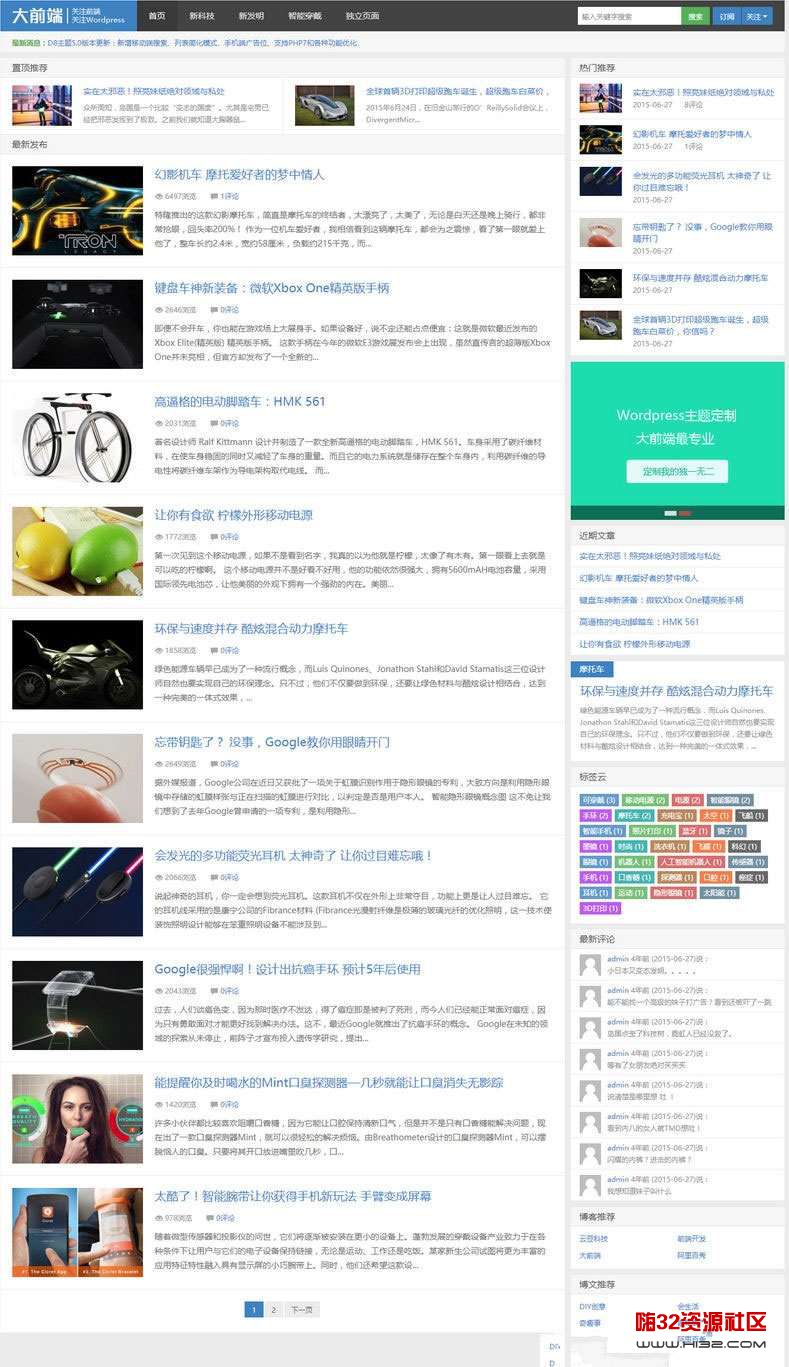Tap the lemon power bank article thumbnail
789x1367 pixels.
[77, 551]
